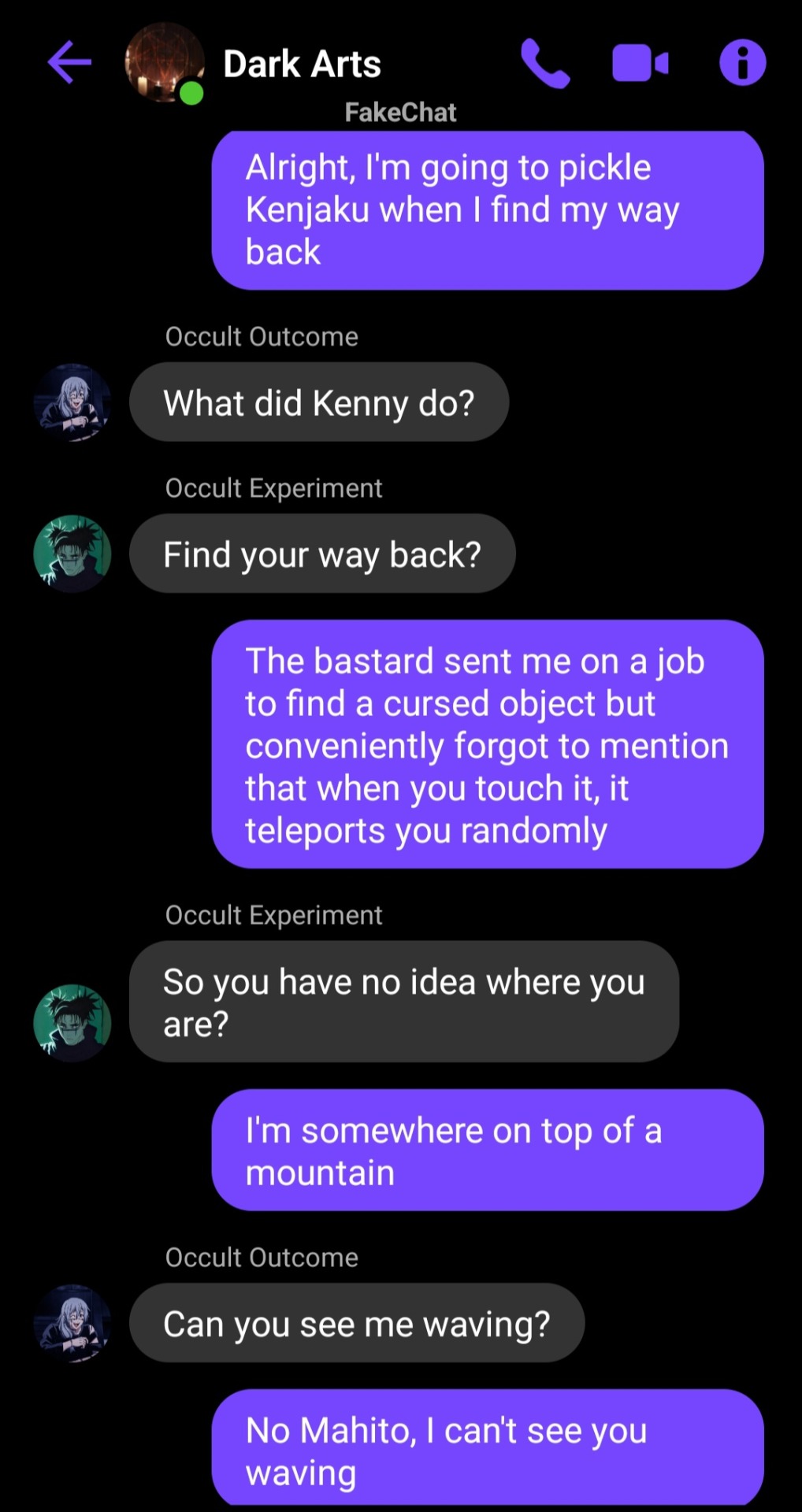The height and width of the screenshot is (1512, 802).
Task: Open the conversation info icon
Action: 741,62
